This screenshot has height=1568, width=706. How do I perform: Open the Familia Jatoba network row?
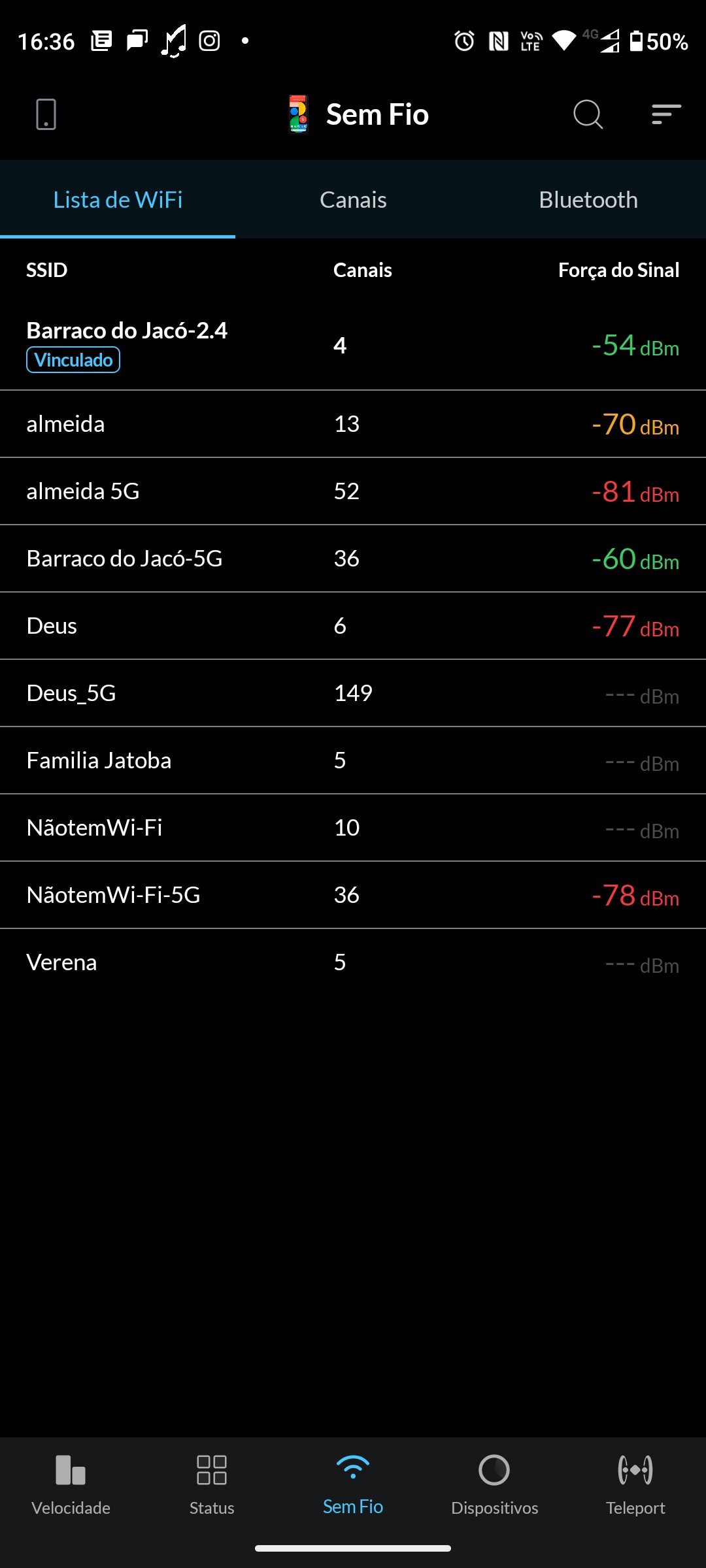tap(353, 760)
